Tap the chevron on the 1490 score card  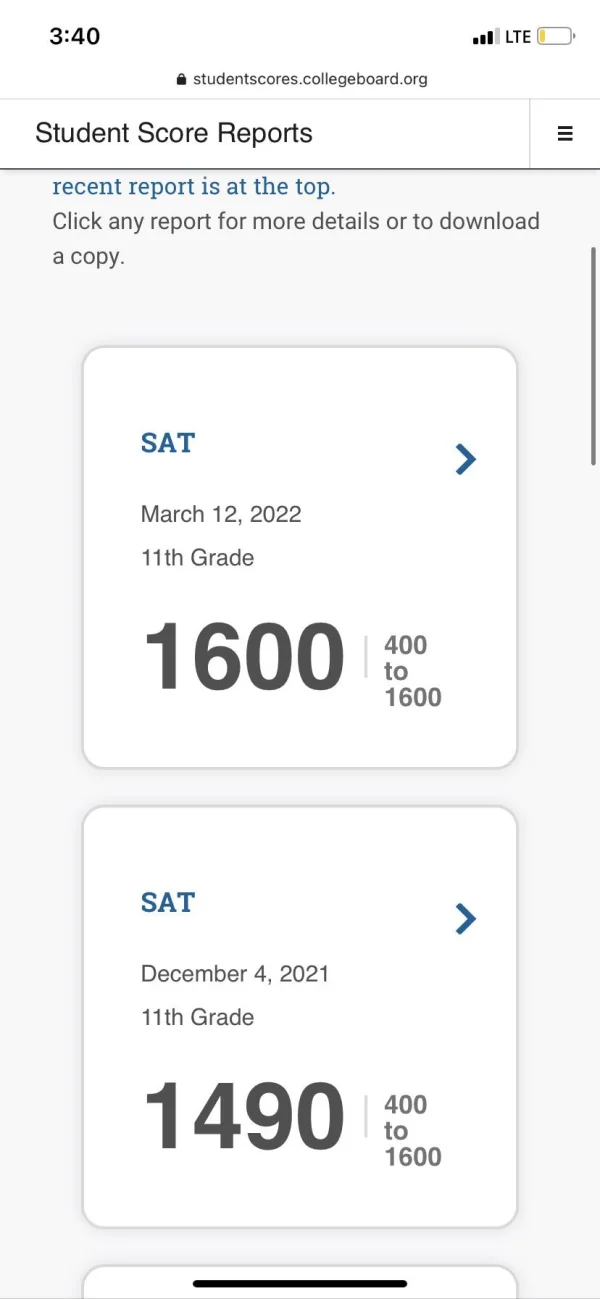click(x=466, y=918)
